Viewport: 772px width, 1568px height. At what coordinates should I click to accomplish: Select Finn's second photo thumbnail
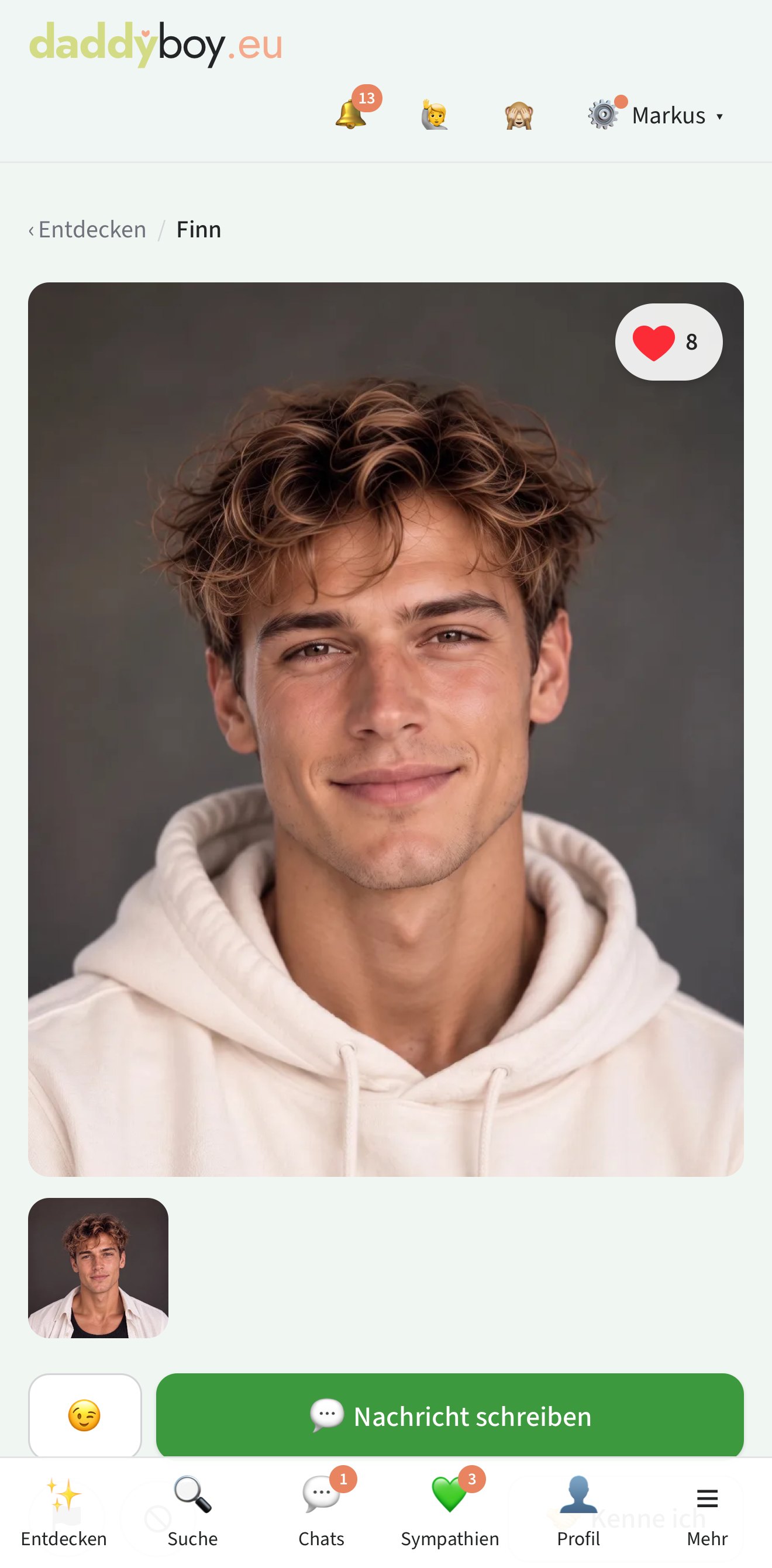(98, 1267)
